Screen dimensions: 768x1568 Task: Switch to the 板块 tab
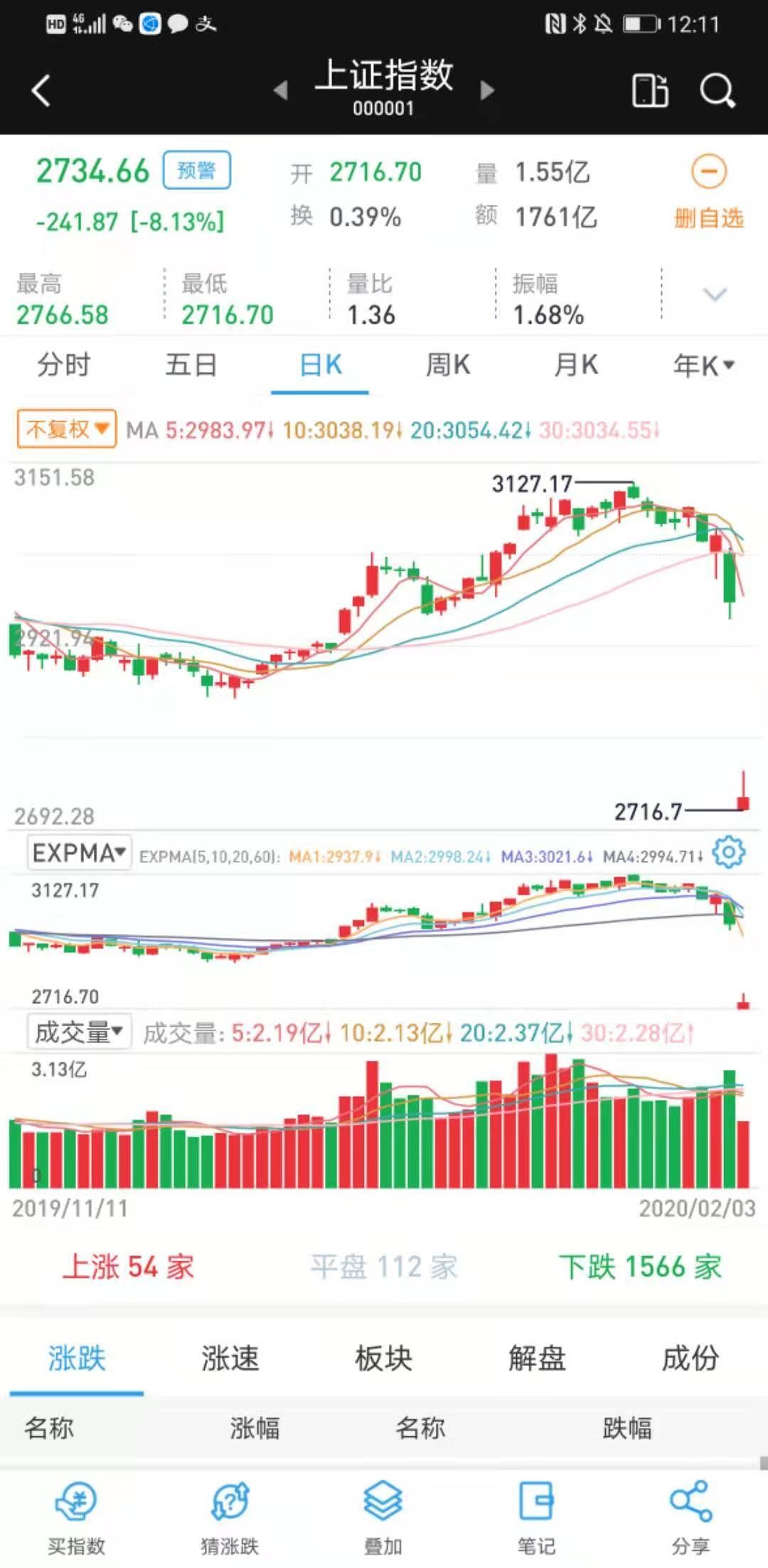(x=383, y=1358)
